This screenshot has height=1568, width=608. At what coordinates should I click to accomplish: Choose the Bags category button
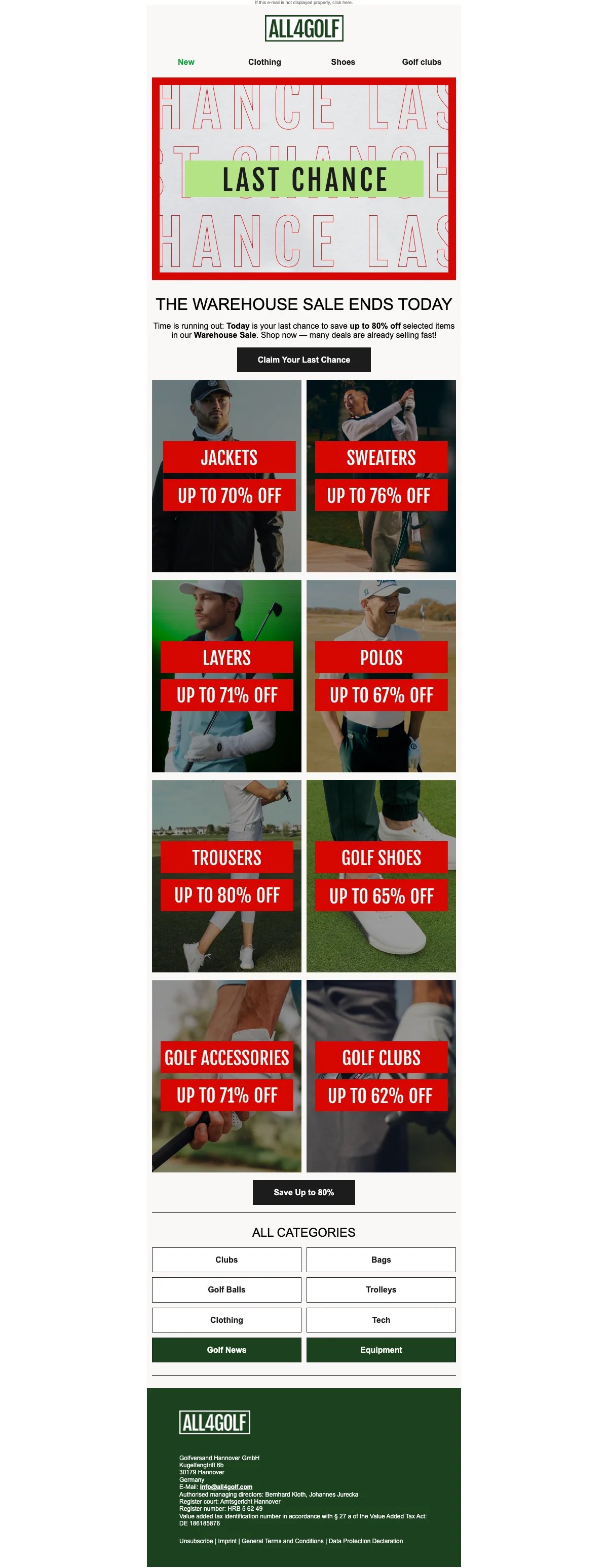click(381, 1260)
